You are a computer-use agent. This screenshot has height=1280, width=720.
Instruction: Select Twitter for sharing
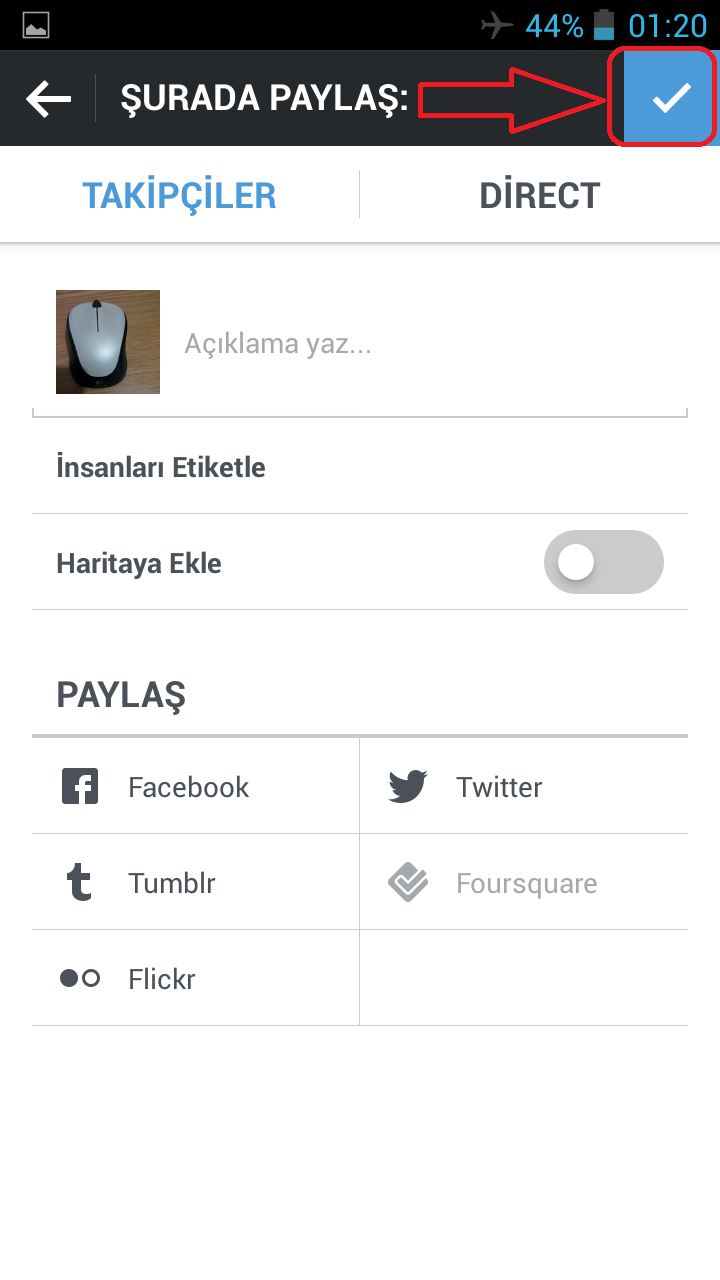click(523, 787)
